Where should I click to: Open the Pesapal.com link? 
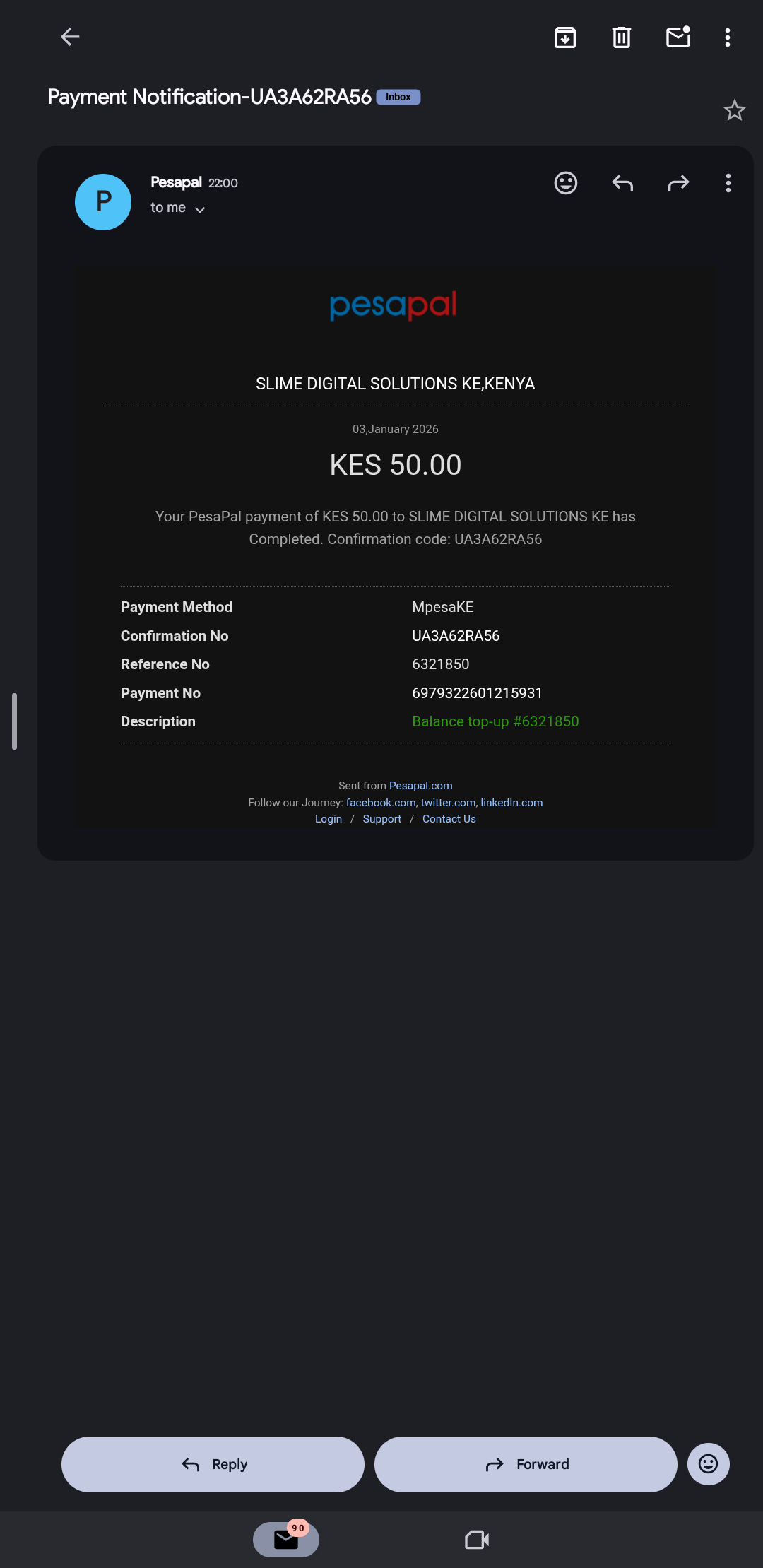coord(420,786)
